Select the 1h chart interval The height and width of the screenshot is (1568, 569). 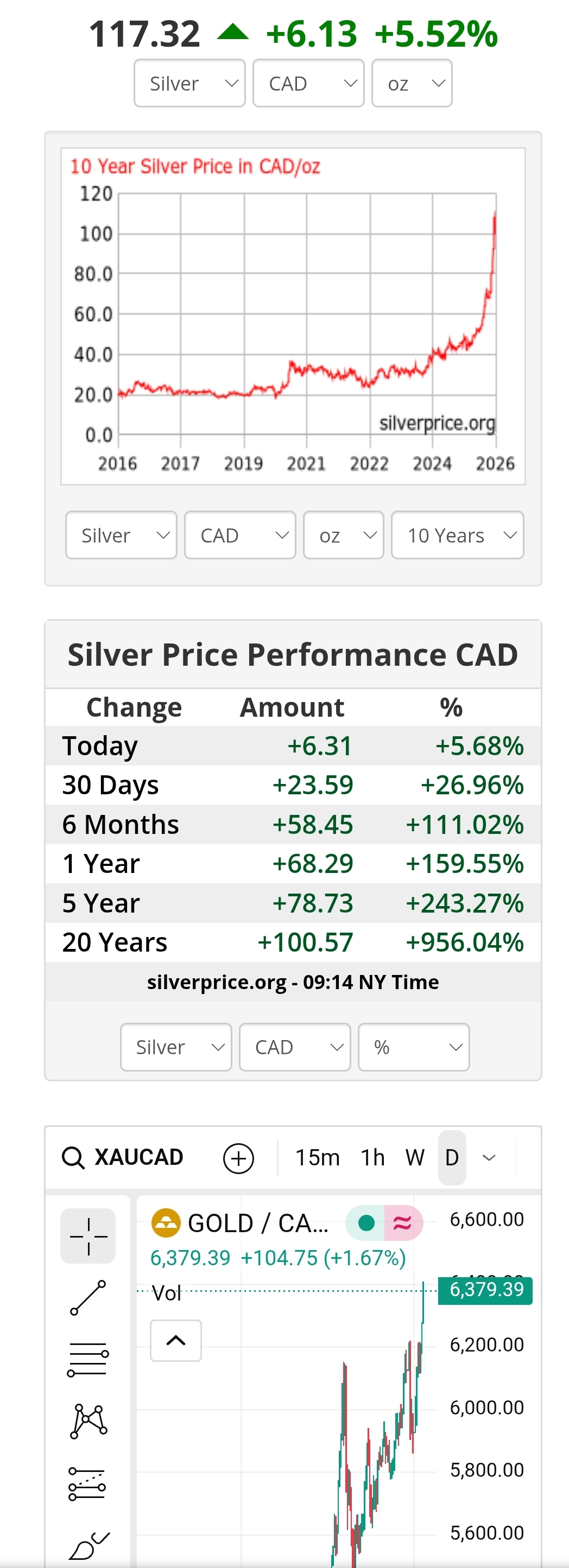click(x=373, y=1158)
